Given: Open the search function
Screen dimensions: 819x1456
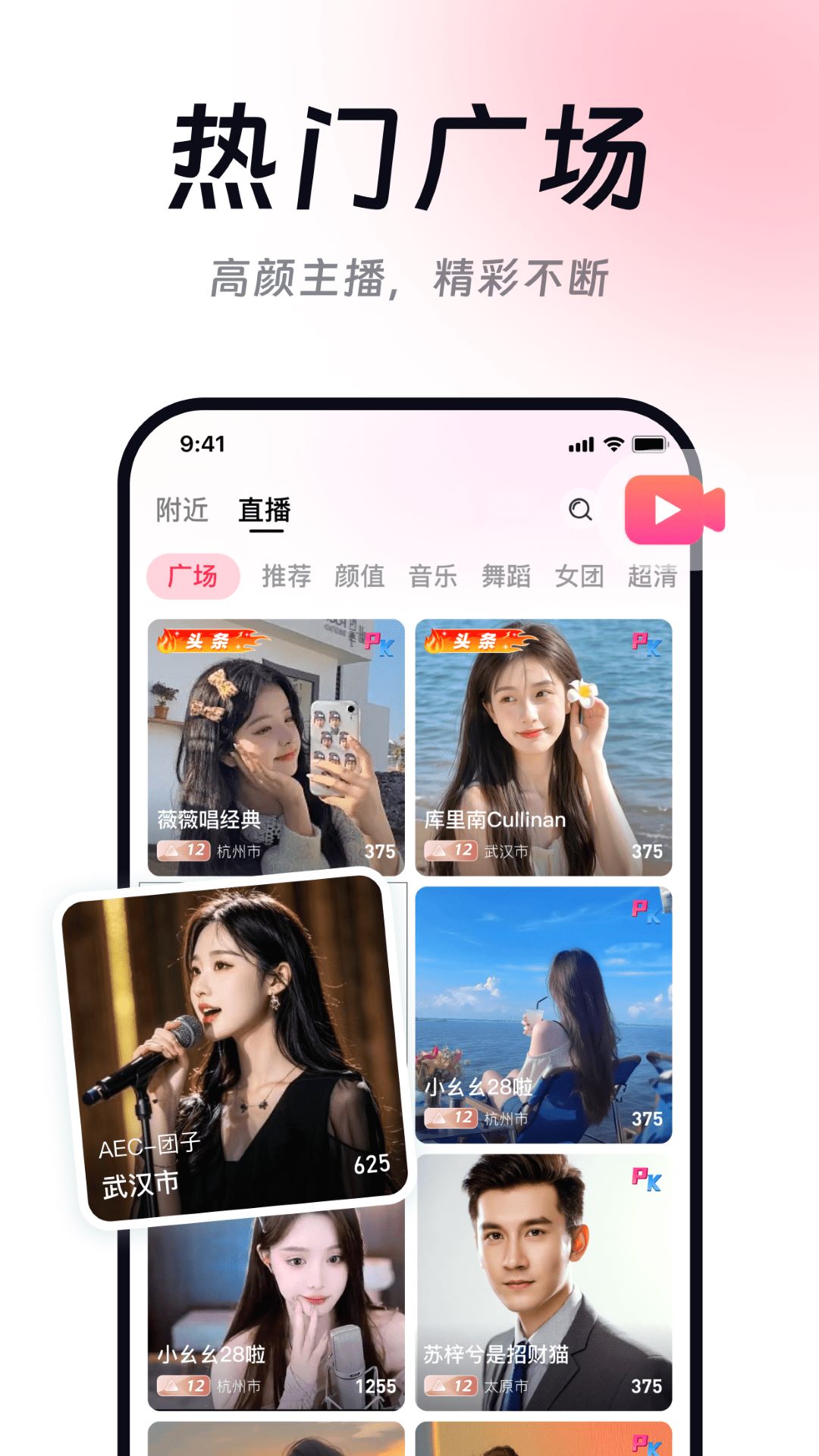Looking at the screenshot, I should click(x=580, y=511).
